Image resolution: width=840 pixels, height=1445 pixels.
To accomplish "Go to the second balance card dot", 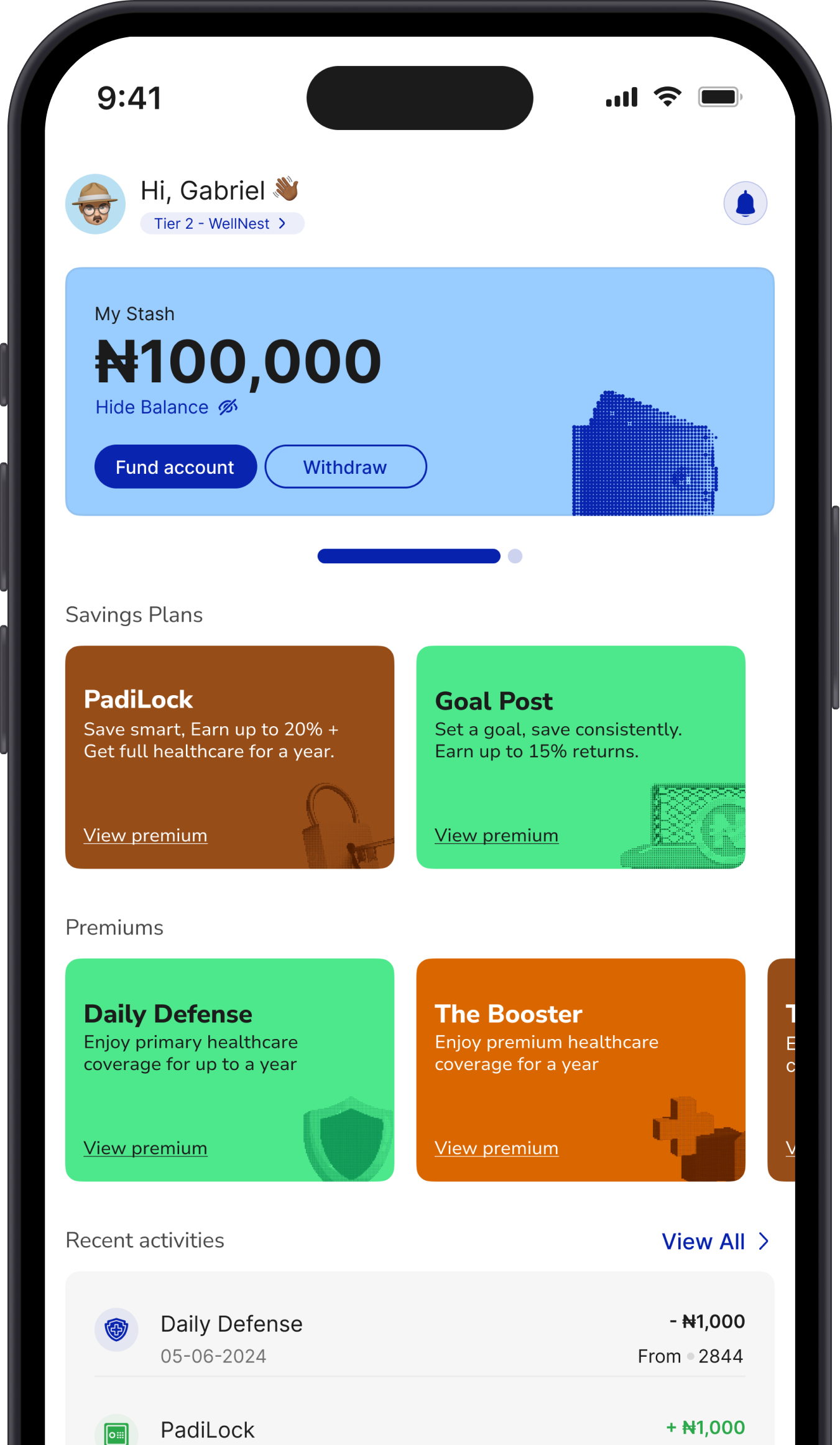I will point(515,556).
